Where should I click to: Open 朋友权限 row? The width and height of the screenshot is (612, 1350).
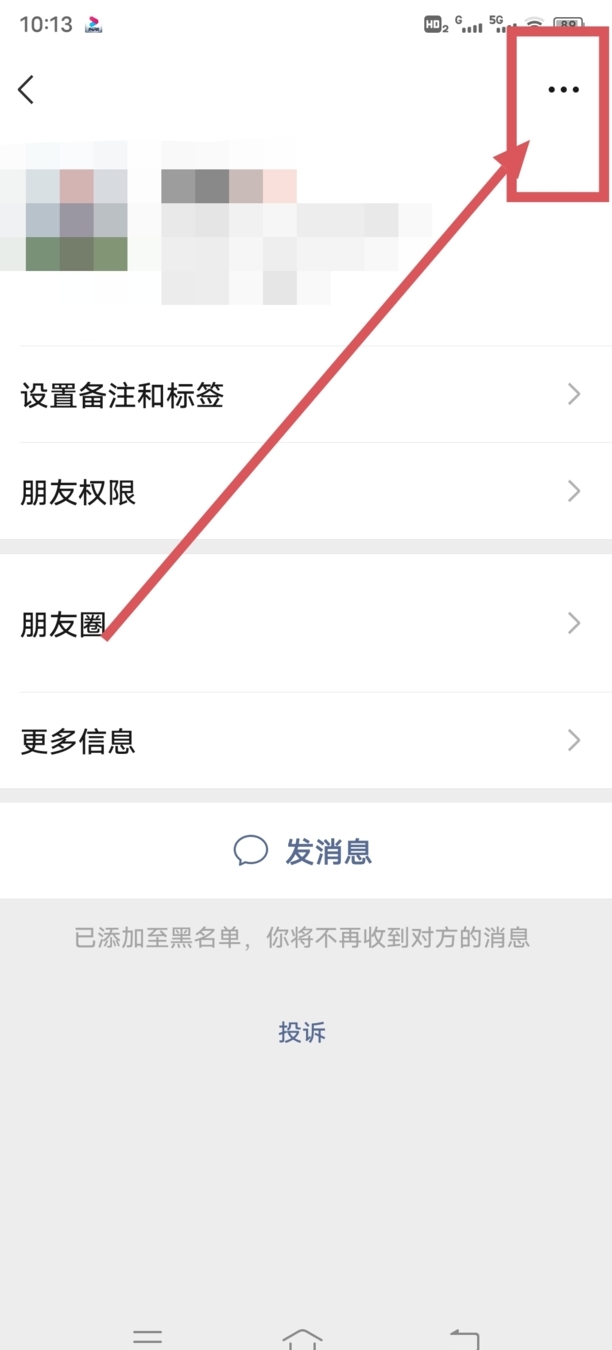pos(305,492)
